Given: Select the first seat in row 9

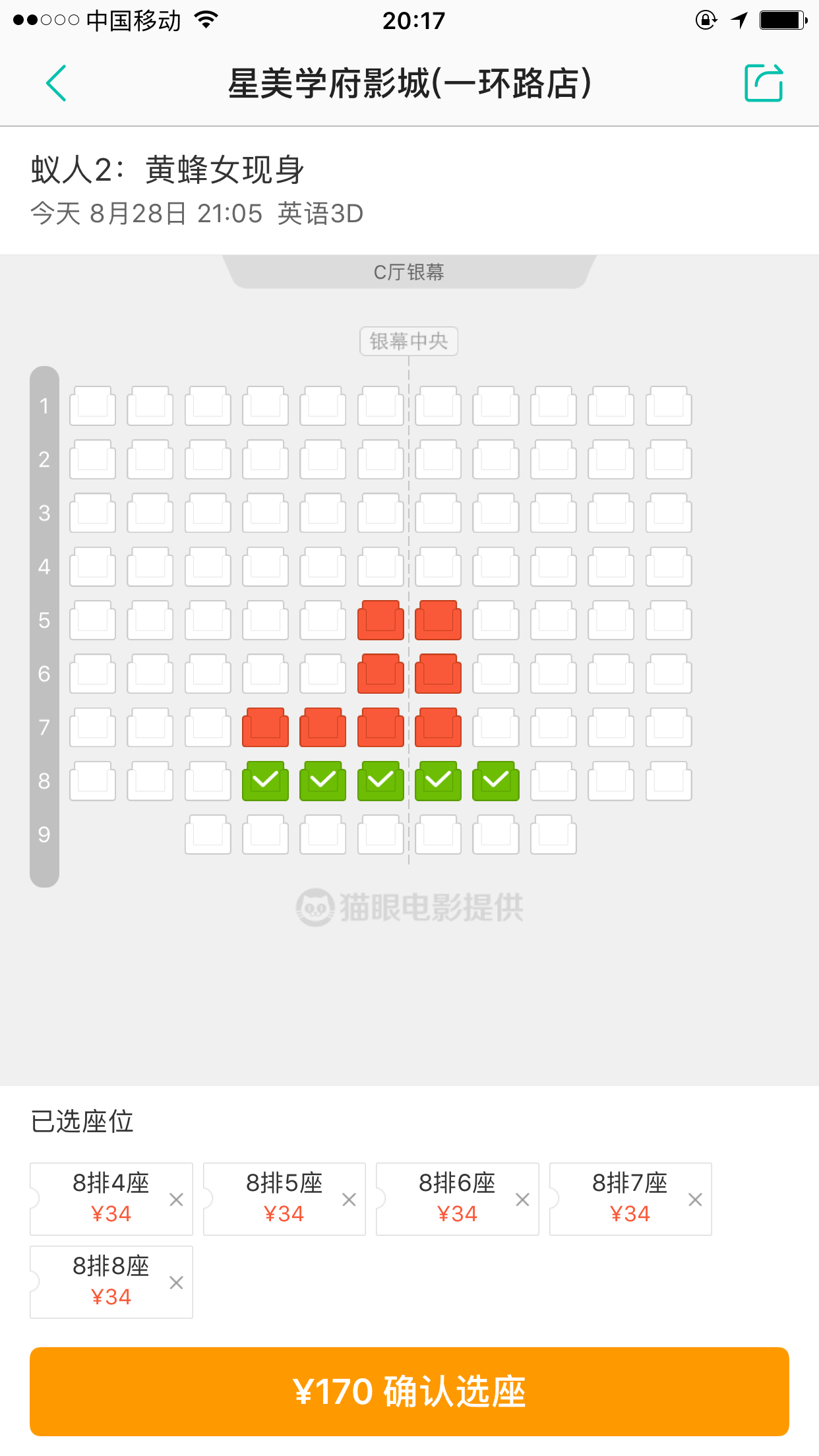Looking at the screenshot, I should pos(208,835).
